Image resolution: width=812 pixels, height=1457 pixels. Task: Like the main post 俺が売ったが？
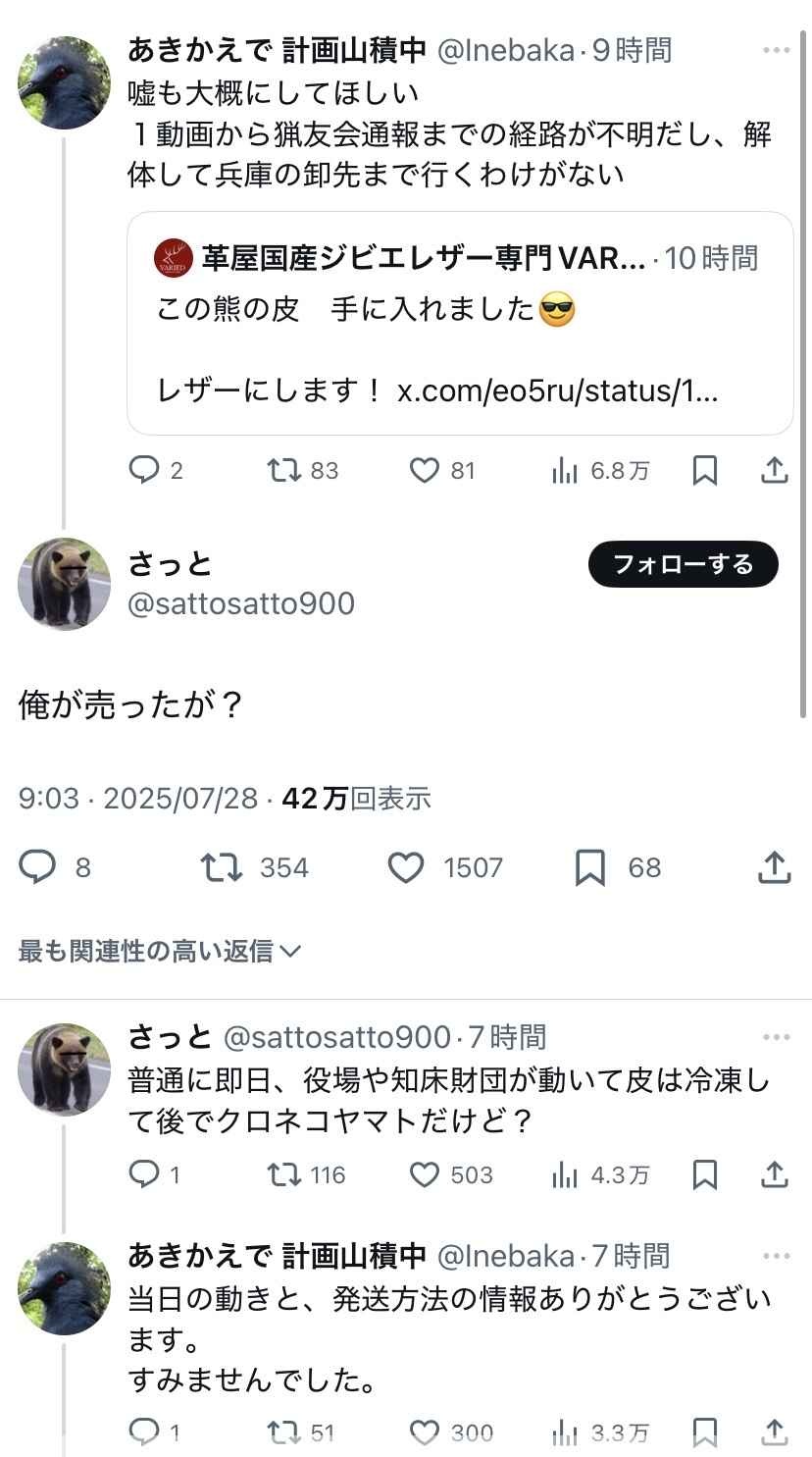click(x=406, y=867)
